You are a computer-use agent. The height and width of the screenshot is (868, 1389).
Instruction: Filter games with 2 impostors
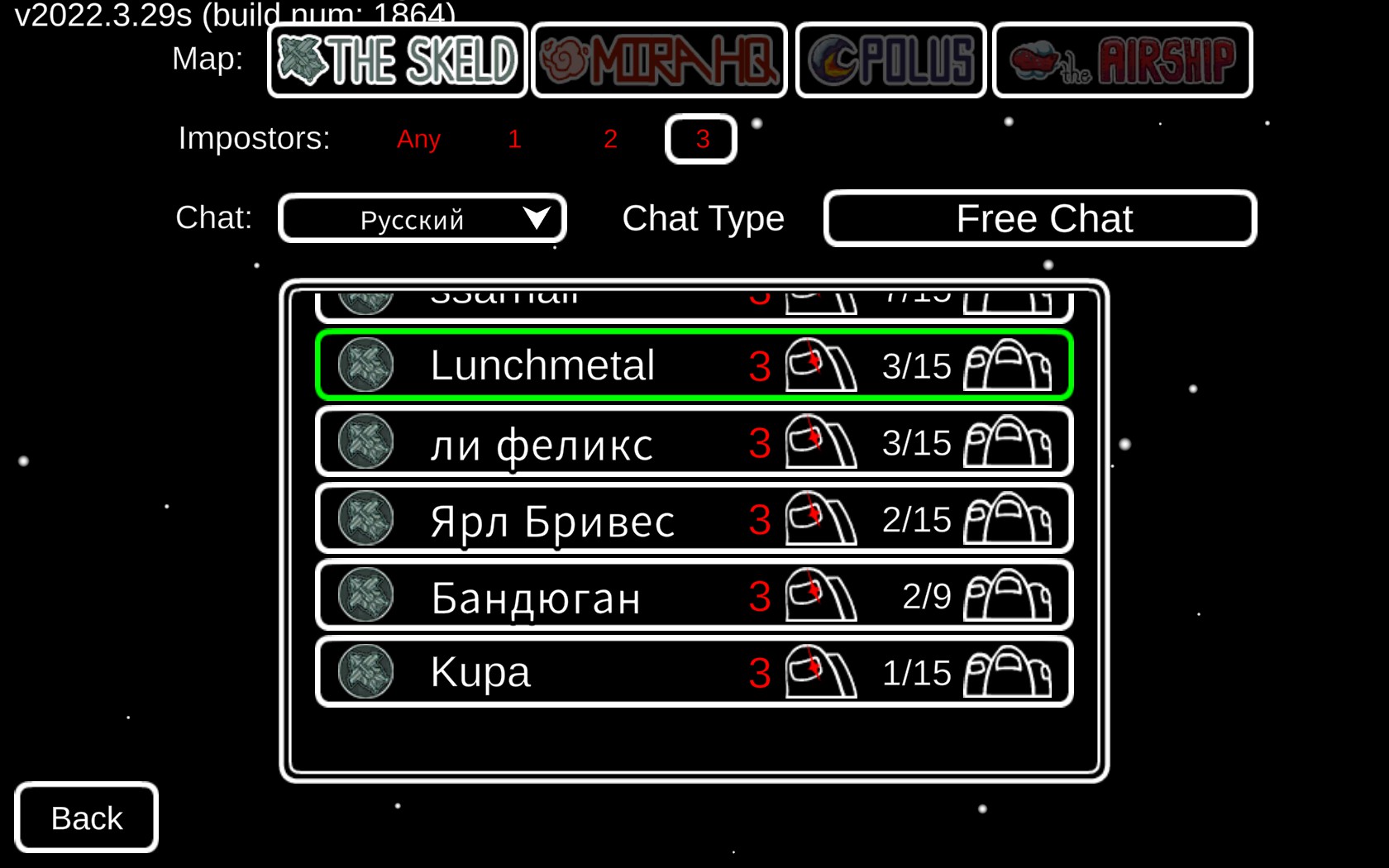(x=610, y=139)
